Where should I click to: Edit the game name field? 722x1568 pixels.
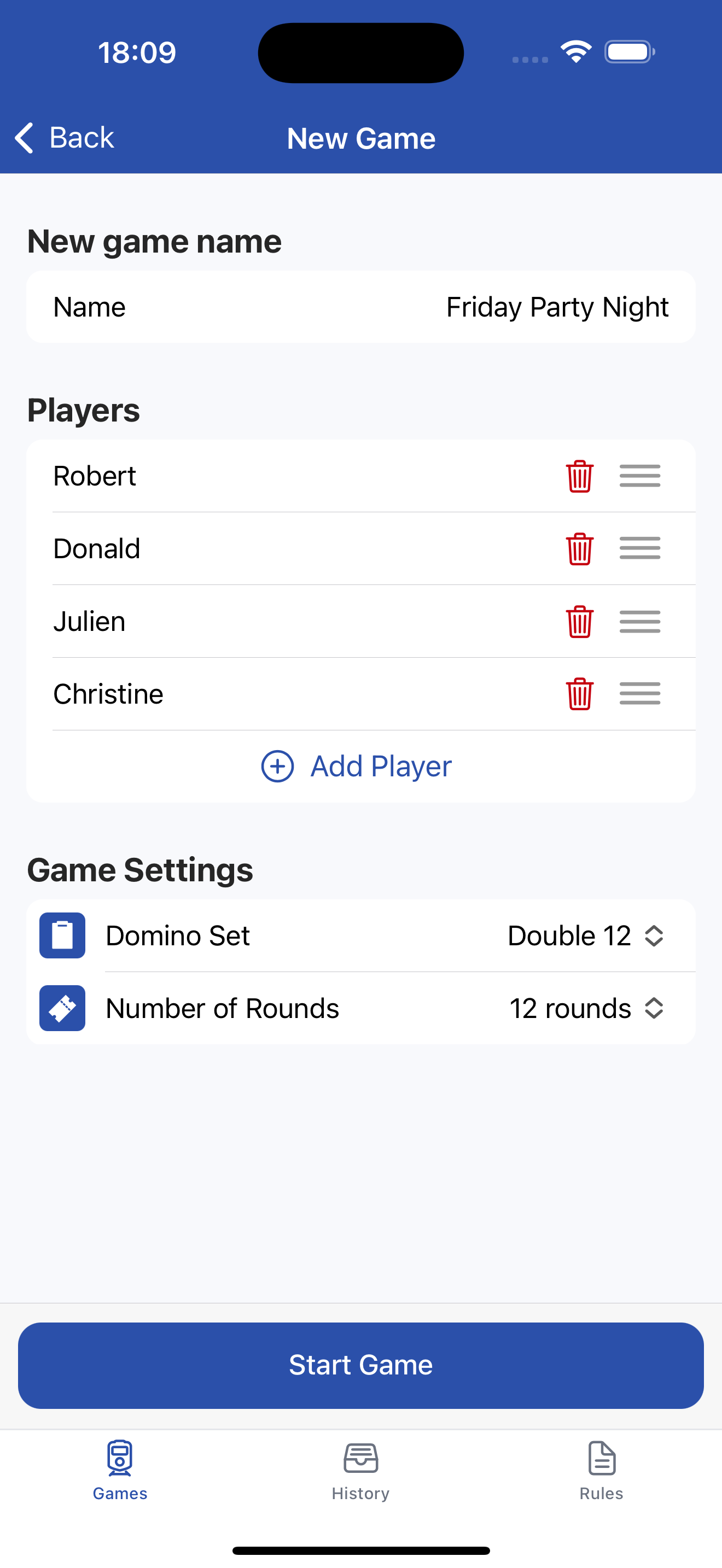(x=556, y=307)
